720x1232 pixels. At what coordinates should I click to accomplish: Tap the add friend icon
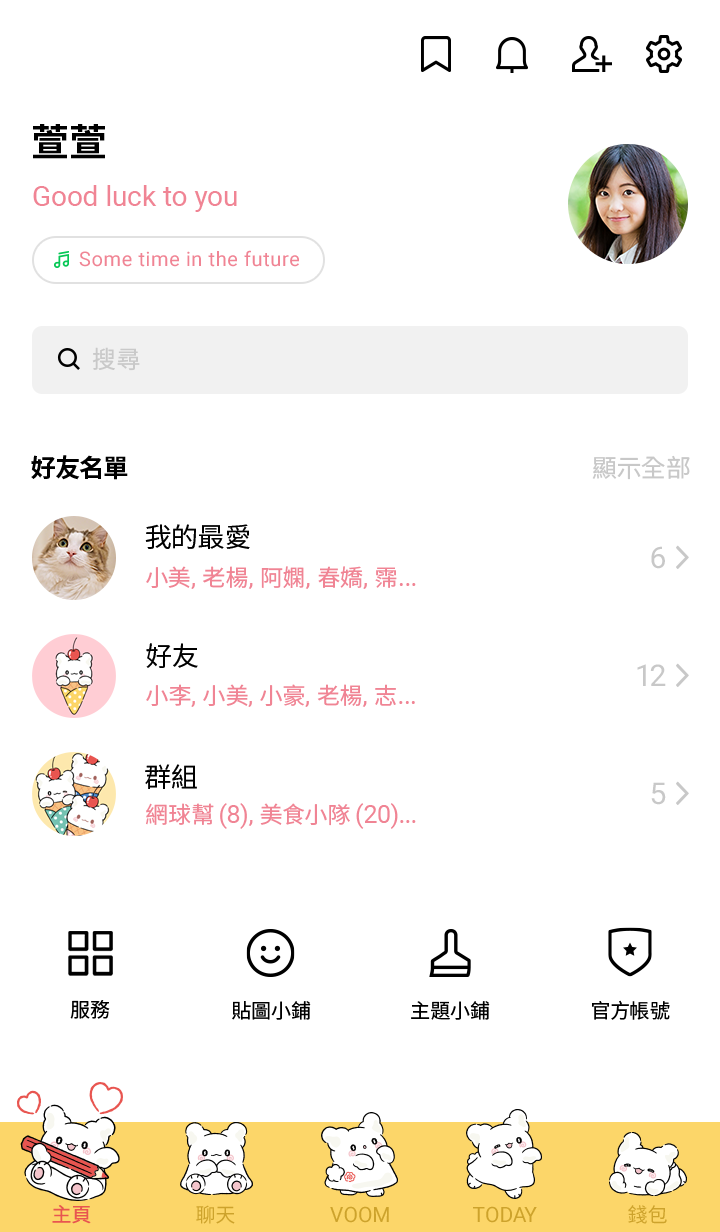[x=590, y=54]
